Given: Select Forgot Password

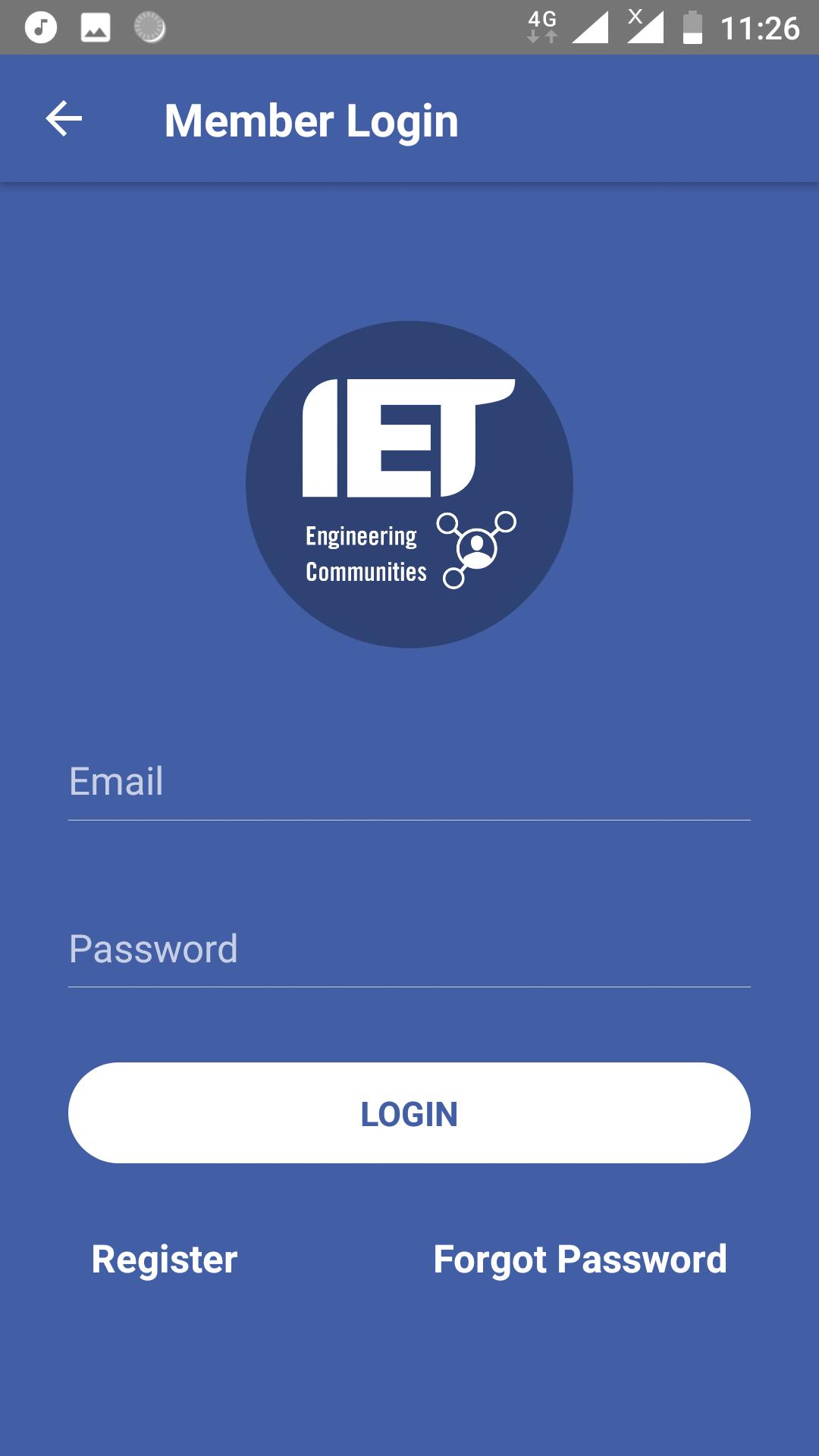Looking at the screenshot, I should 579,1260.
